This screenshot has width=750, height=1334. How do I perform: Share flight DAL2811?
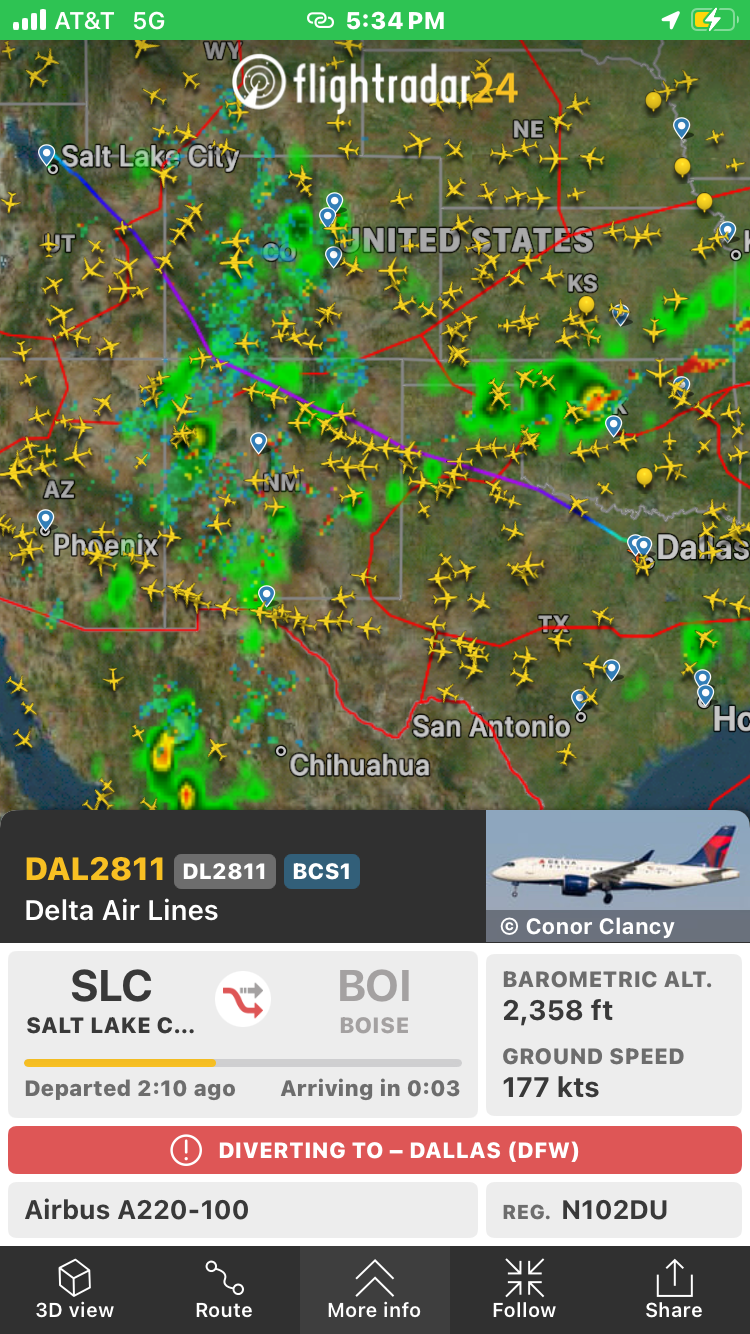point(673,1289)
